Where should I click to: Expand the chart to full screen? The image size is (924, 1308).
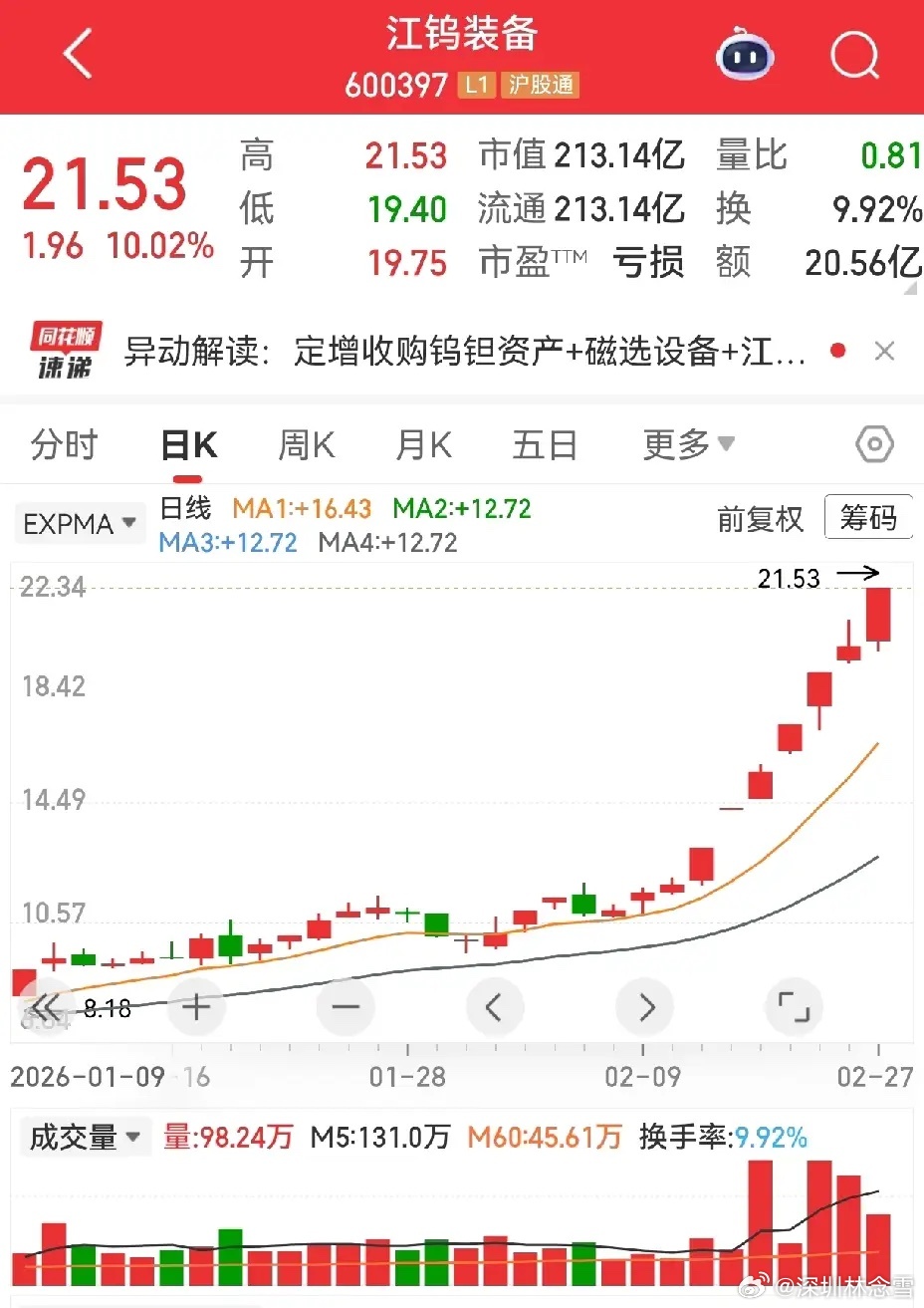[x=794, y=1007]
